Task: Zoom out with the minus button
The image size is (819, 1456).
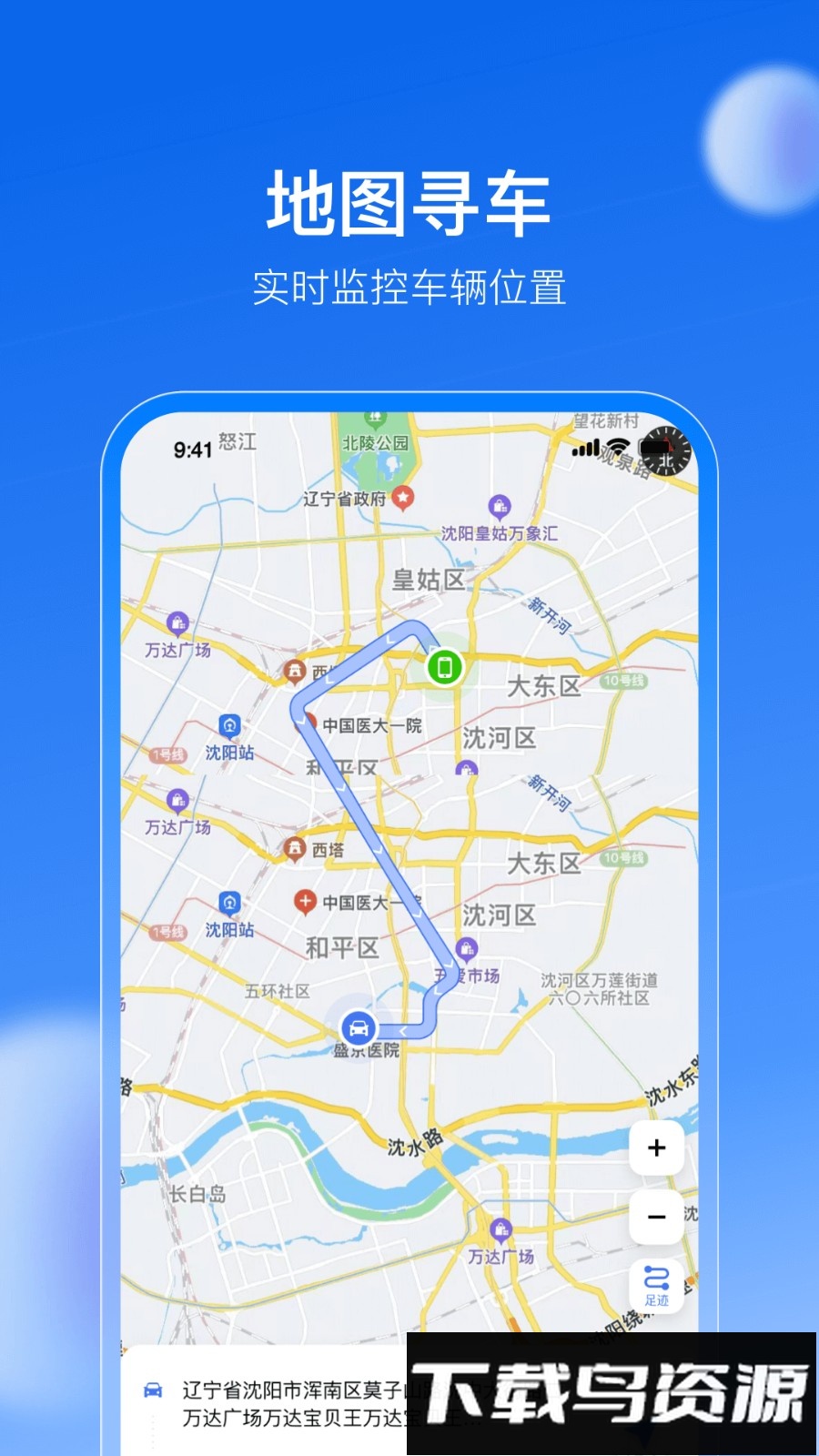Action: 657,1217
